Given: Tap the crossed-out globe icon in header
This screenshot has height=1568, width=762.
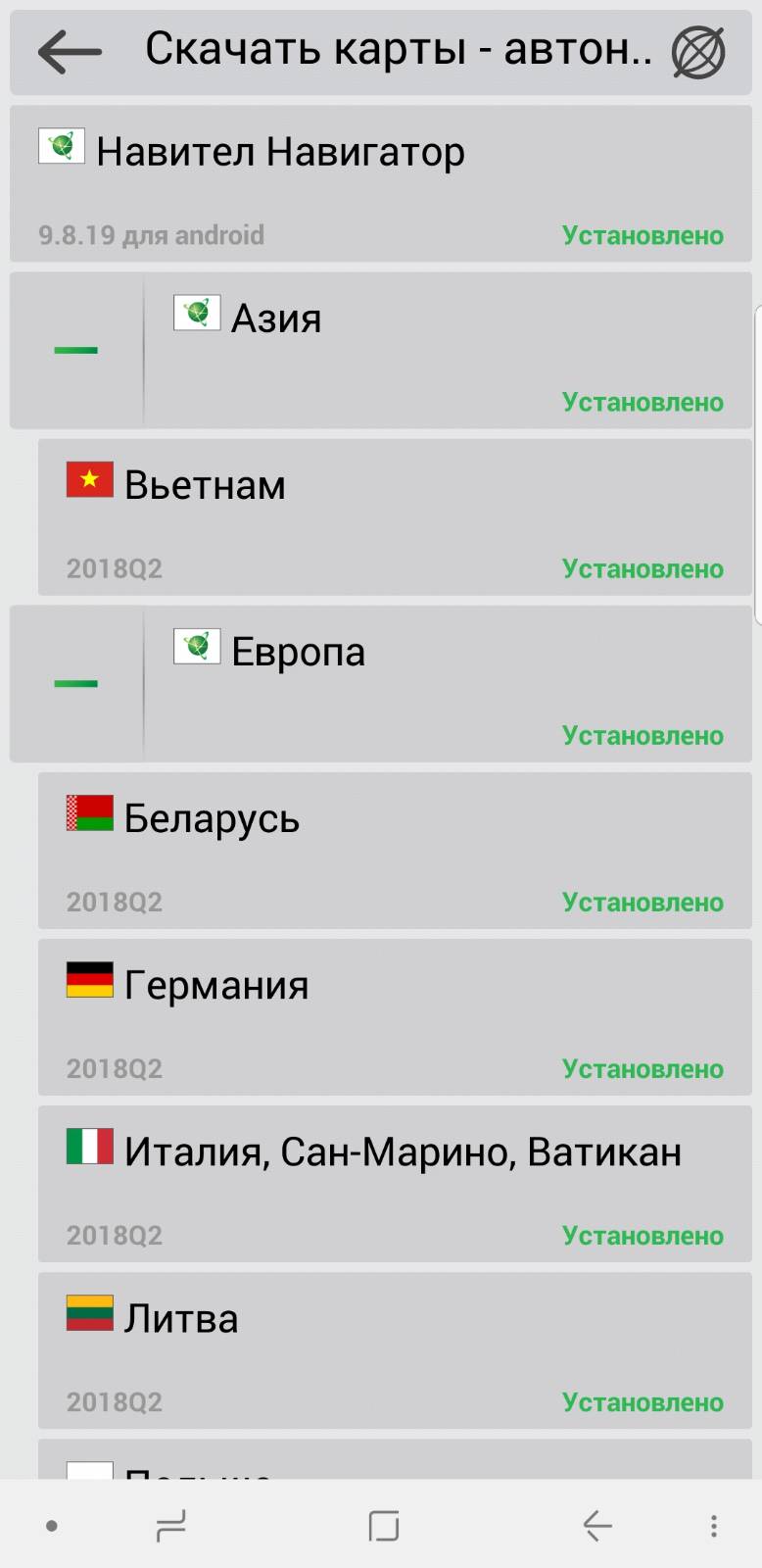Looking at the screenshot, I should pos(698,52).
